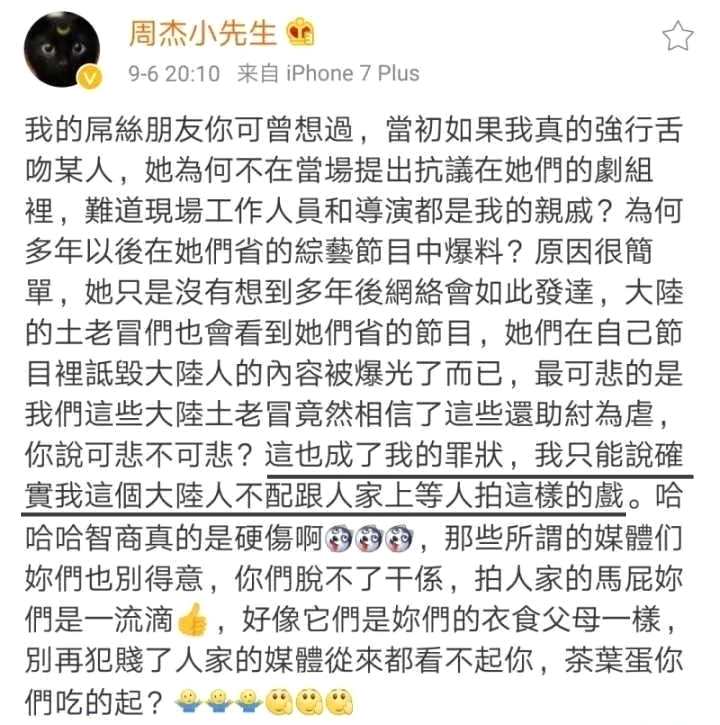Open the 周杰小先生 username profile
Viewport: 720px width, 725px height.
click(201, 32)
